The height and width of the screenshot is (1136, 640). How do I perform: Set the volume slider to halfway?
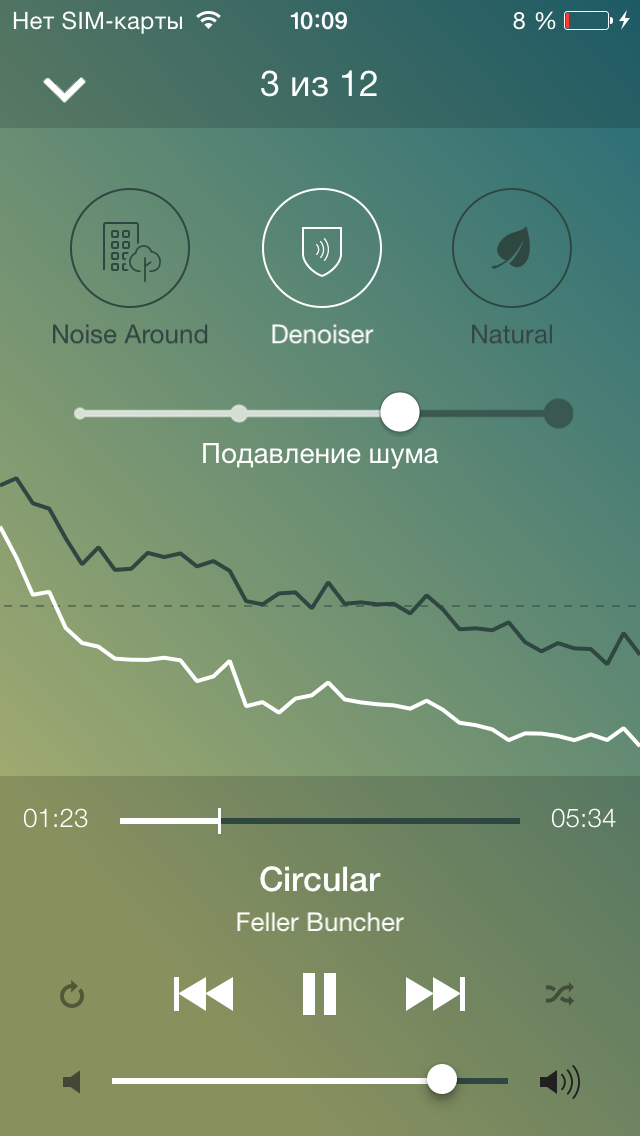click(x=310, y=1081)
